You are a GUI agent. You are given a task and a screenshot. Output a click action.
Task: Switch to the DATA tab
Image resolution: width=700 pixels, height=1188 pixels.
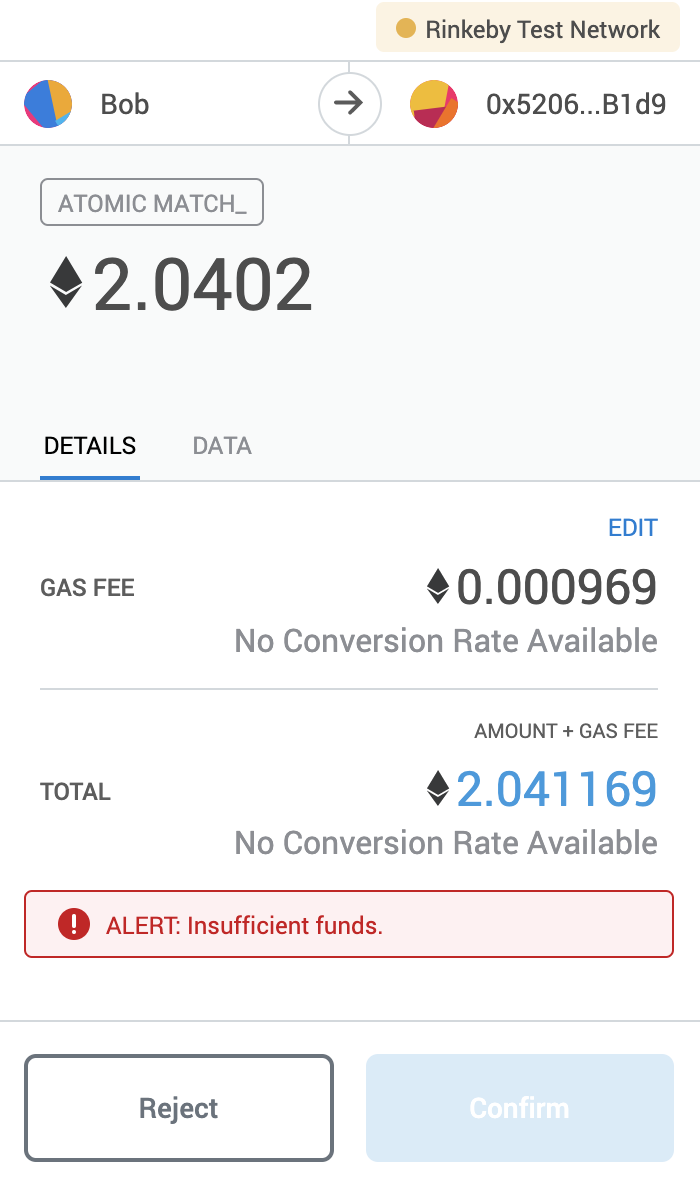[x=222, y=446]
